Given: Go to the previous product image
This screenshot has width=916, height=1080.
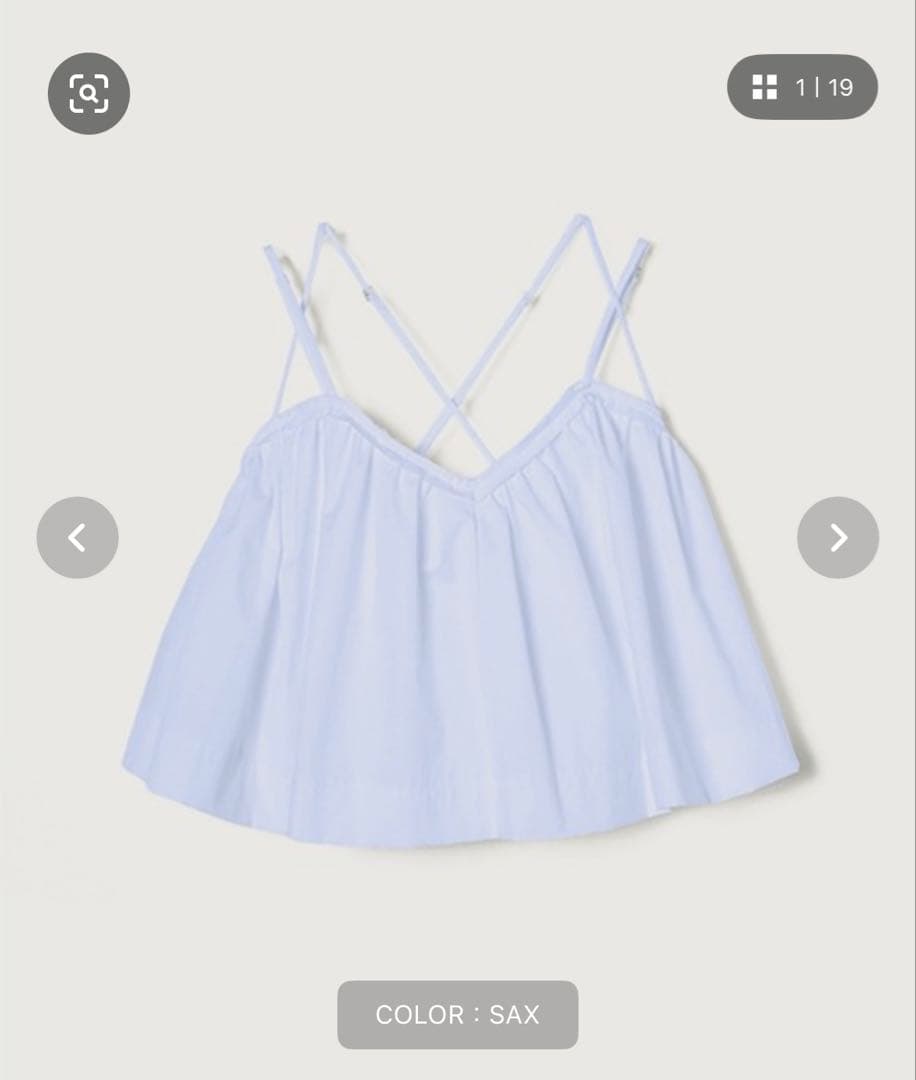Looking at the screenshot, I should [77, 537].
